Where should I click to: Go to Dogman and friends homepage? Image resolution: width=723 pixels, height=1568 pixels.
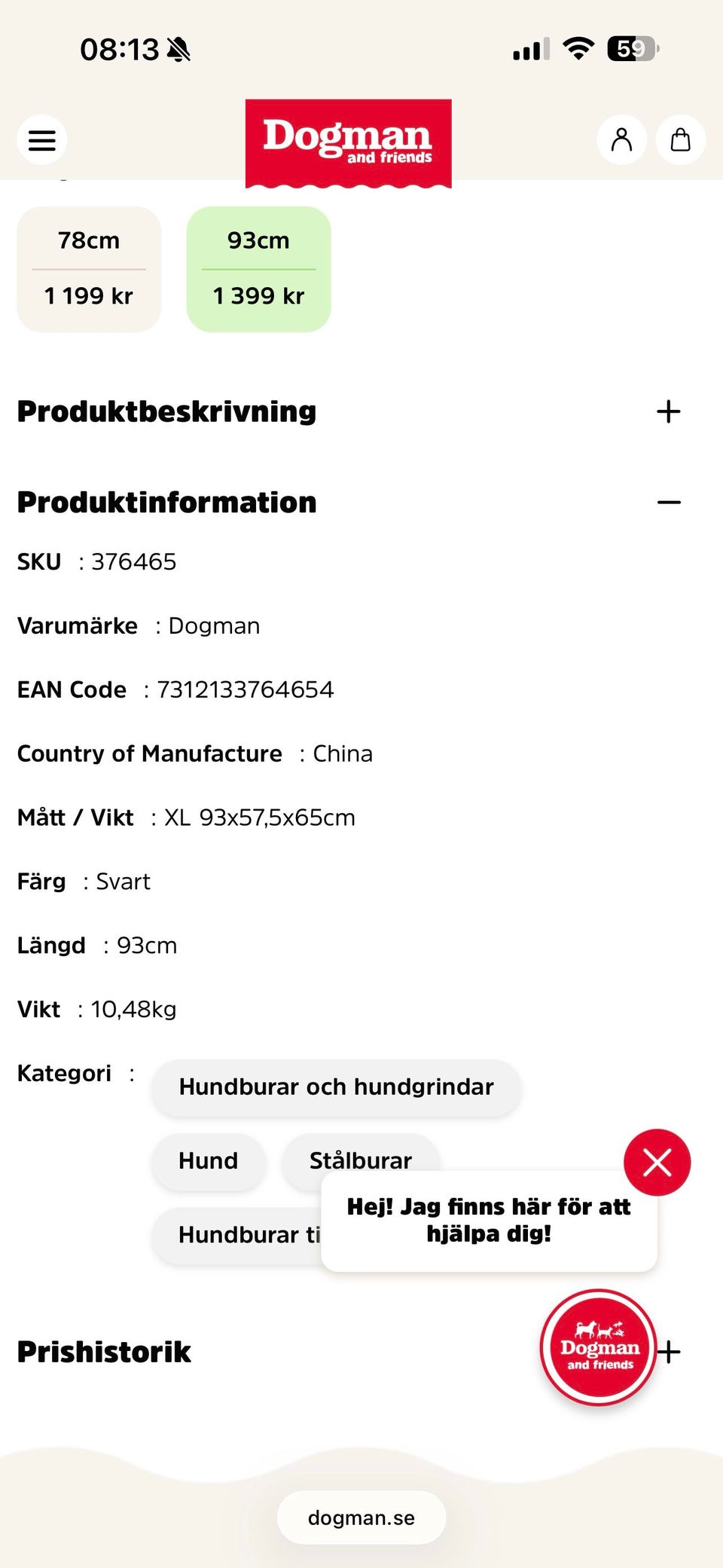click(348, 142)
